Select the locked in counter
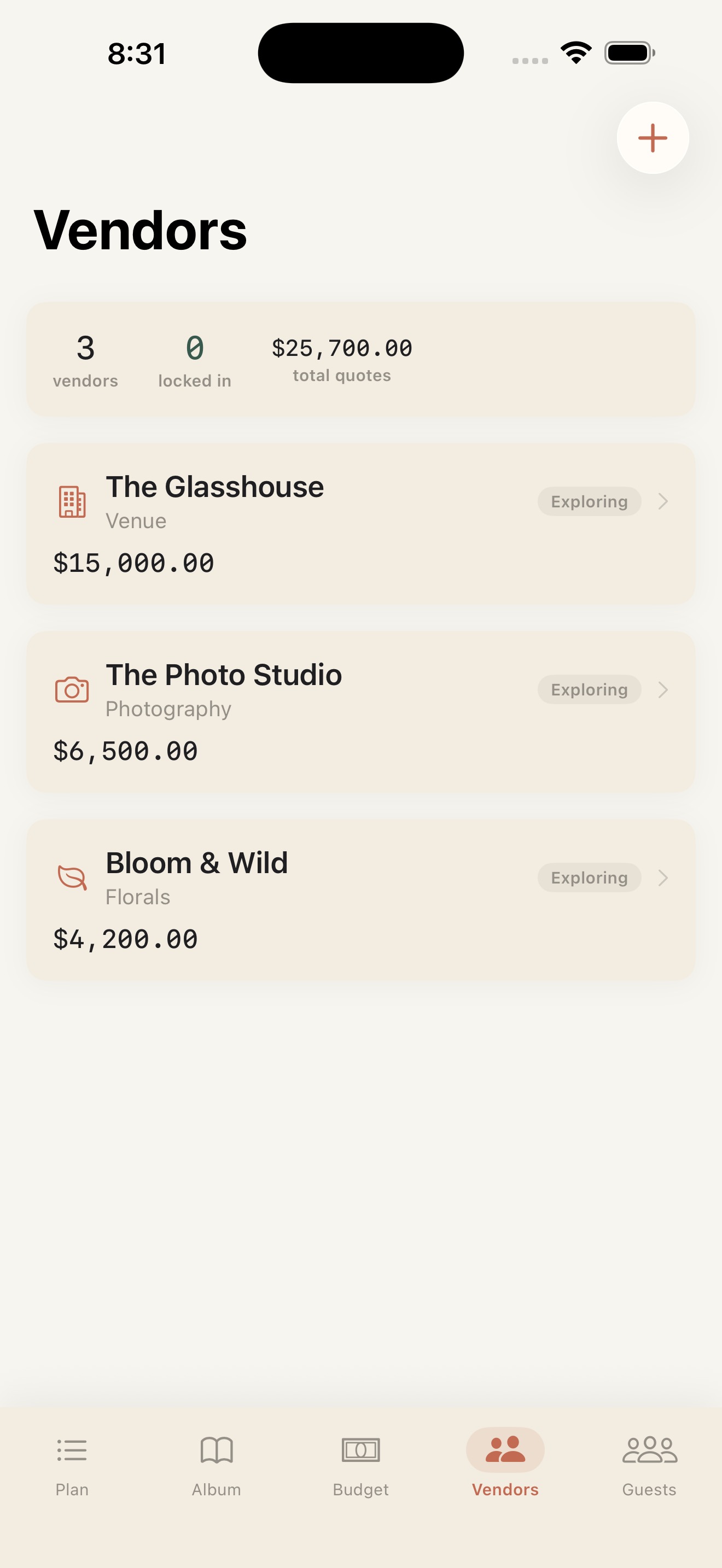This screenshot has height=1568, width=722. click(194, 359)
